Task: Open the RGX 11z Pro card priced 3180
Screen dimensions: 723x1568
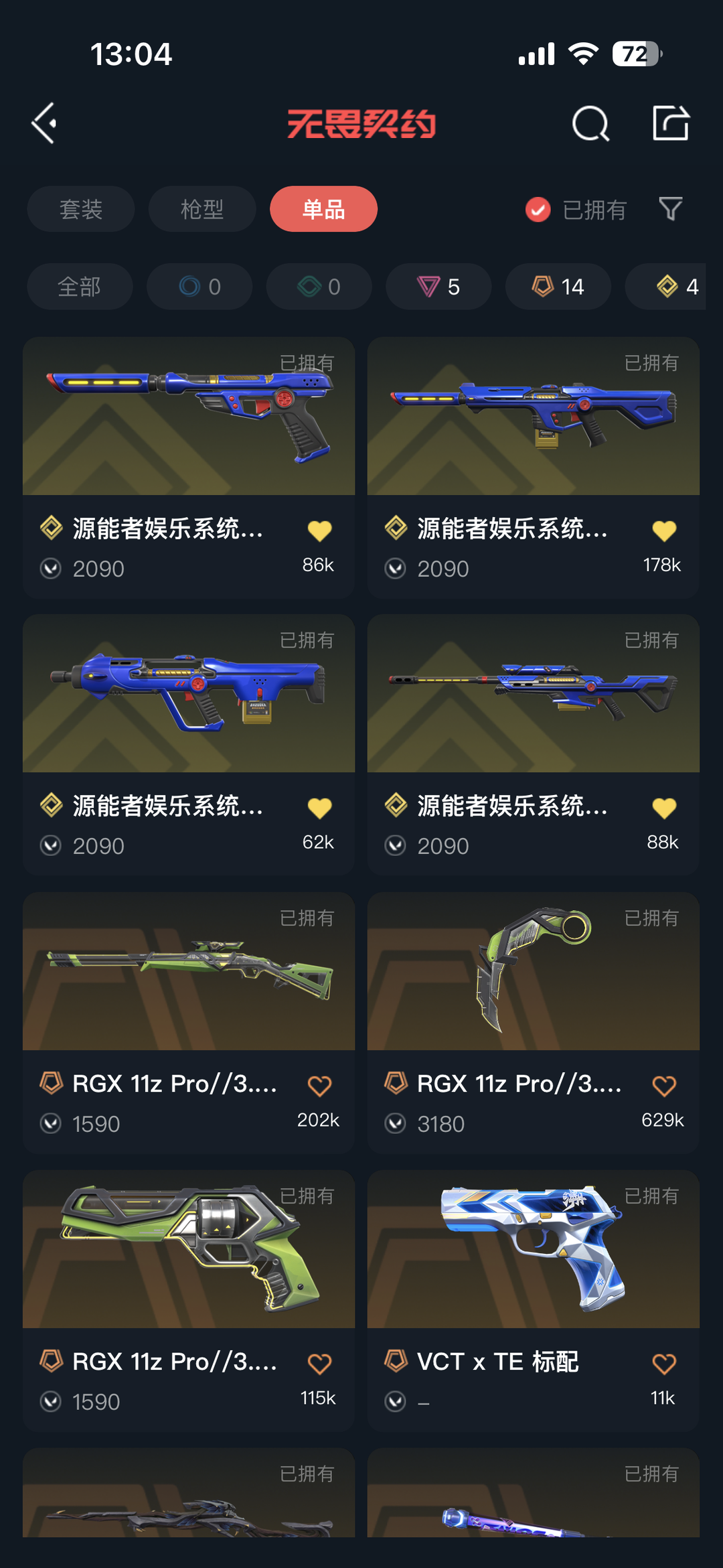Action: point(534,1023)
